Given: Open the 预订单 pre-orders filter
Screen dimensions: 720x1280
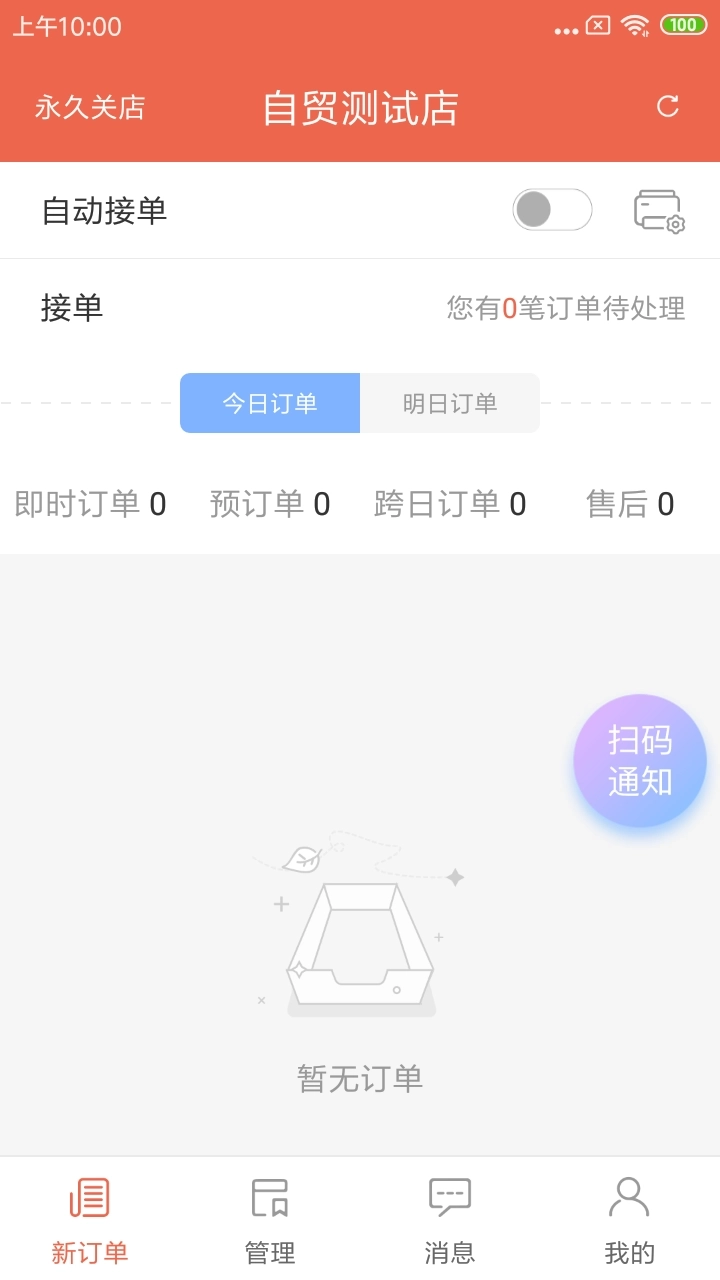Looking at the screenshot, I should pos(269,504).
